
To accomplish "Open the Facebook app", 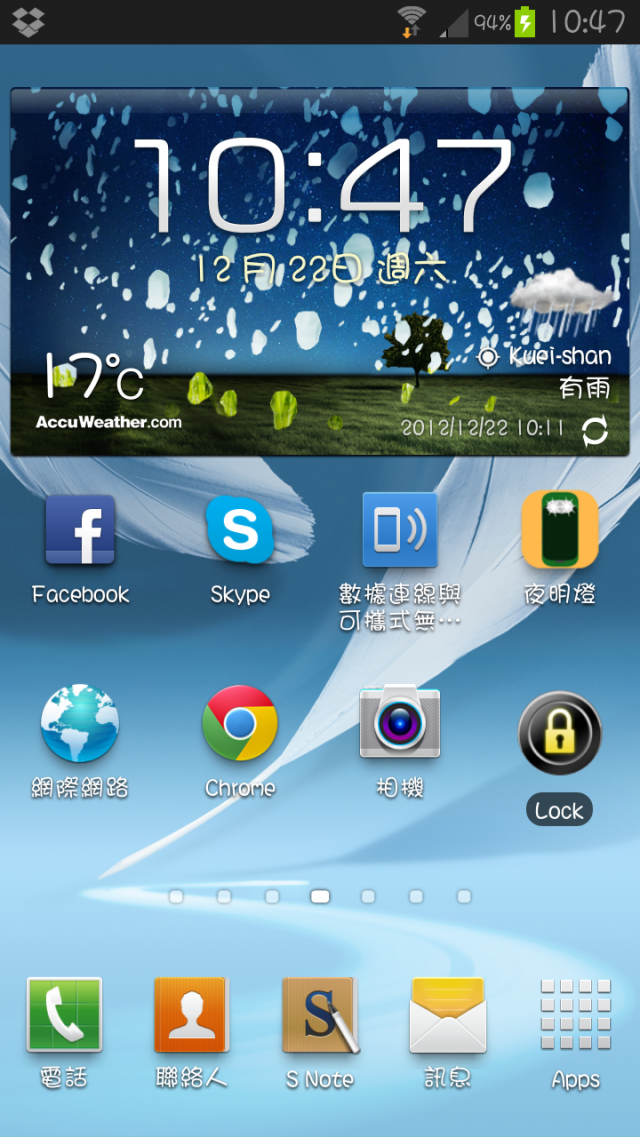I will [x=80, y=532].
